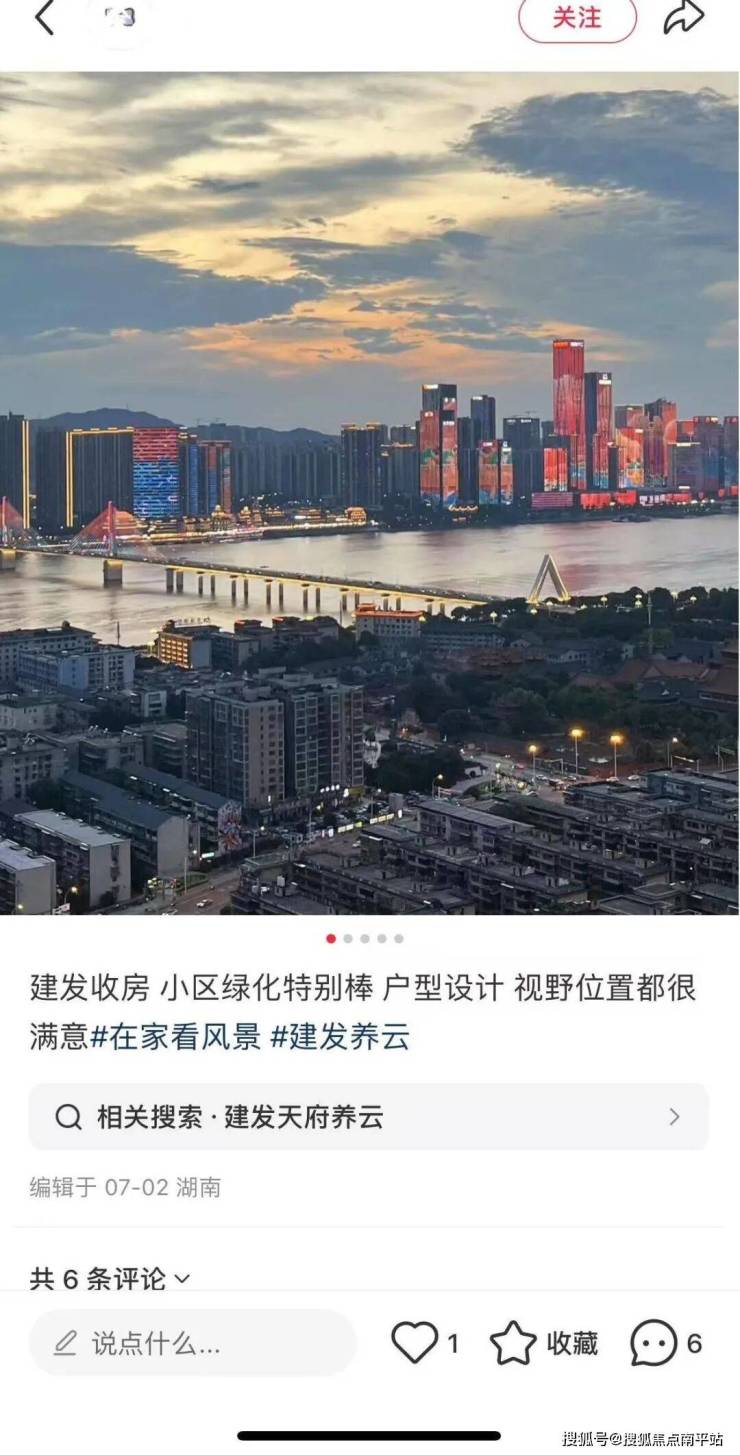Share this post

pyautogui.click(x=684, y=17)
